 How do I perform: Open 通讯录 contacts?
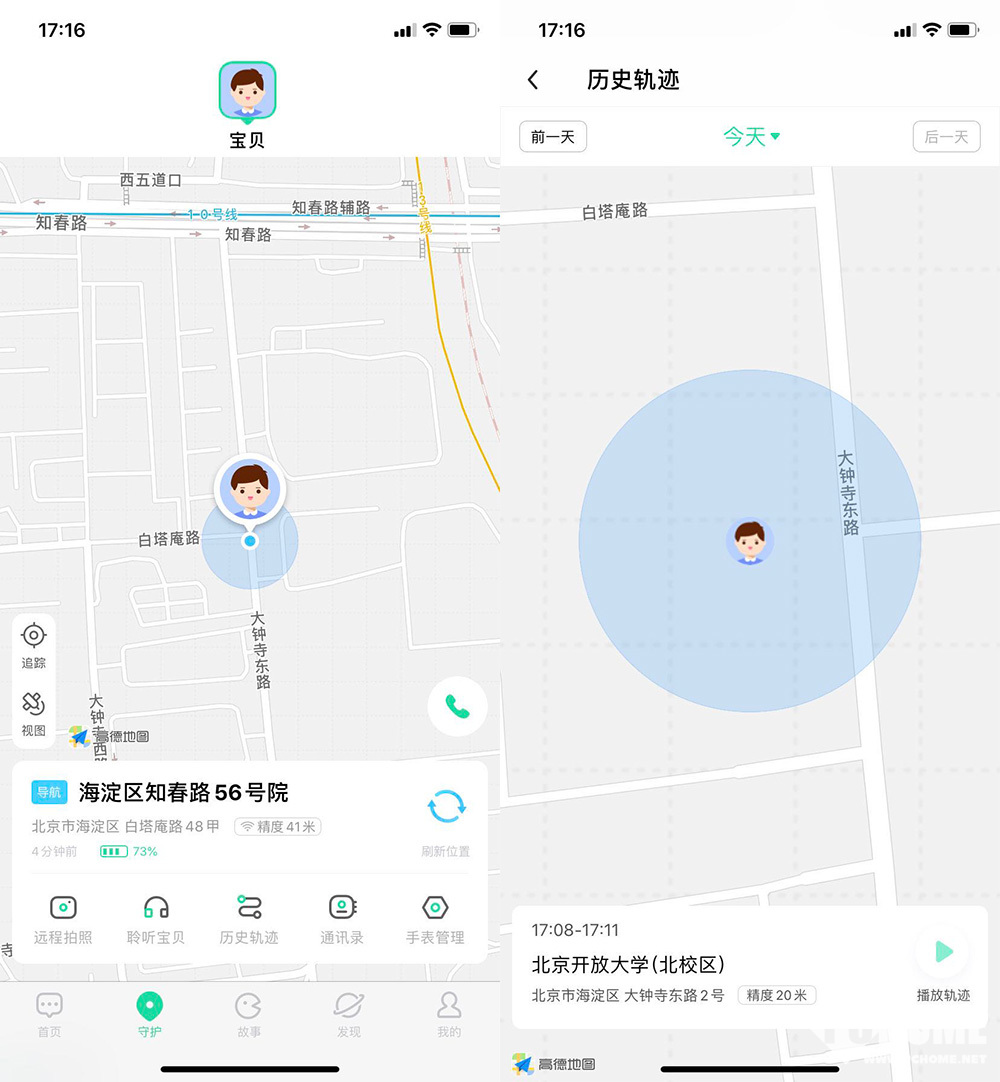tap(342, 919)
